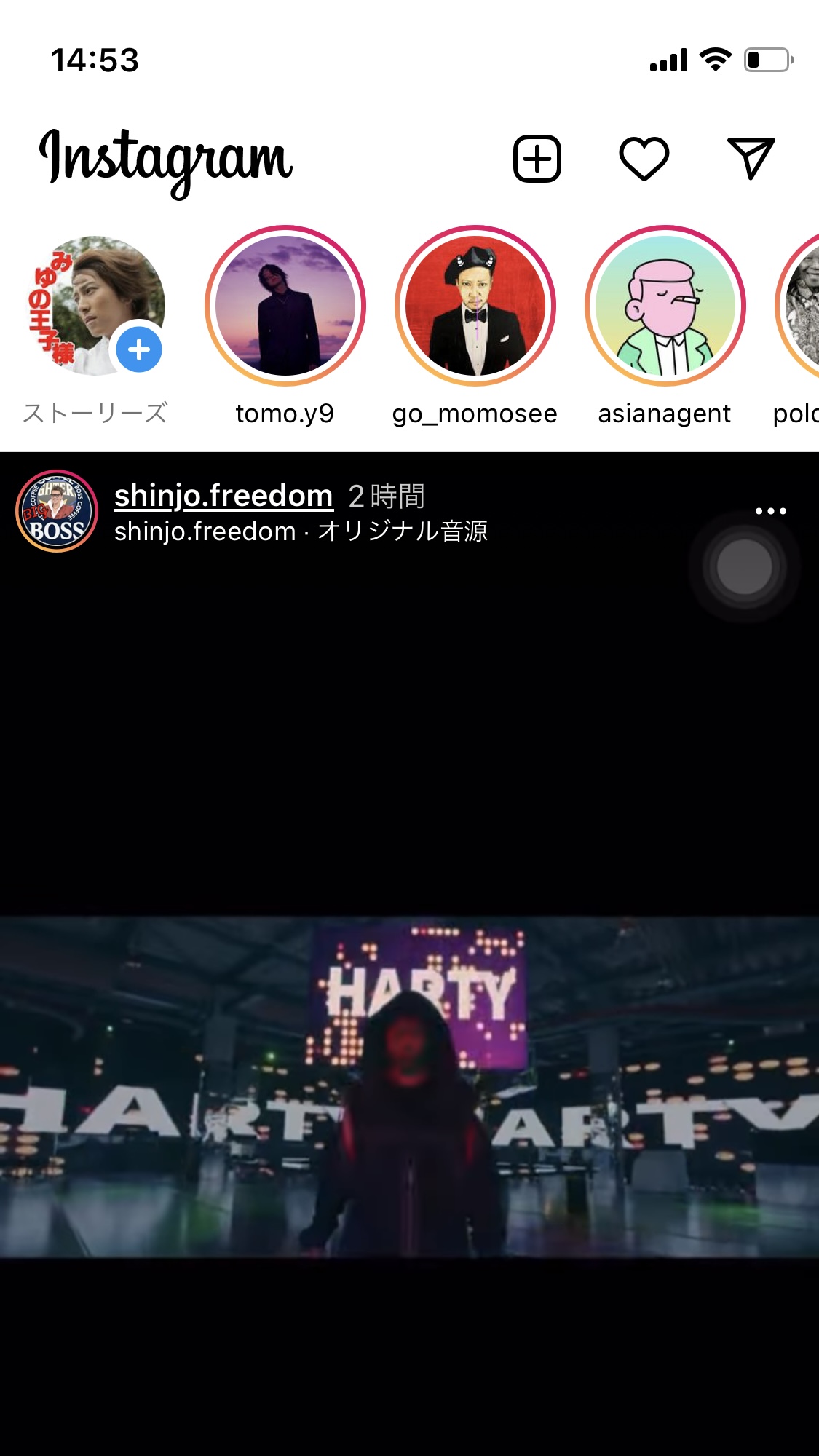Screen dimensions: 819x1456
Task: Open the post's three-dot options menu
Action: point(771,511)
